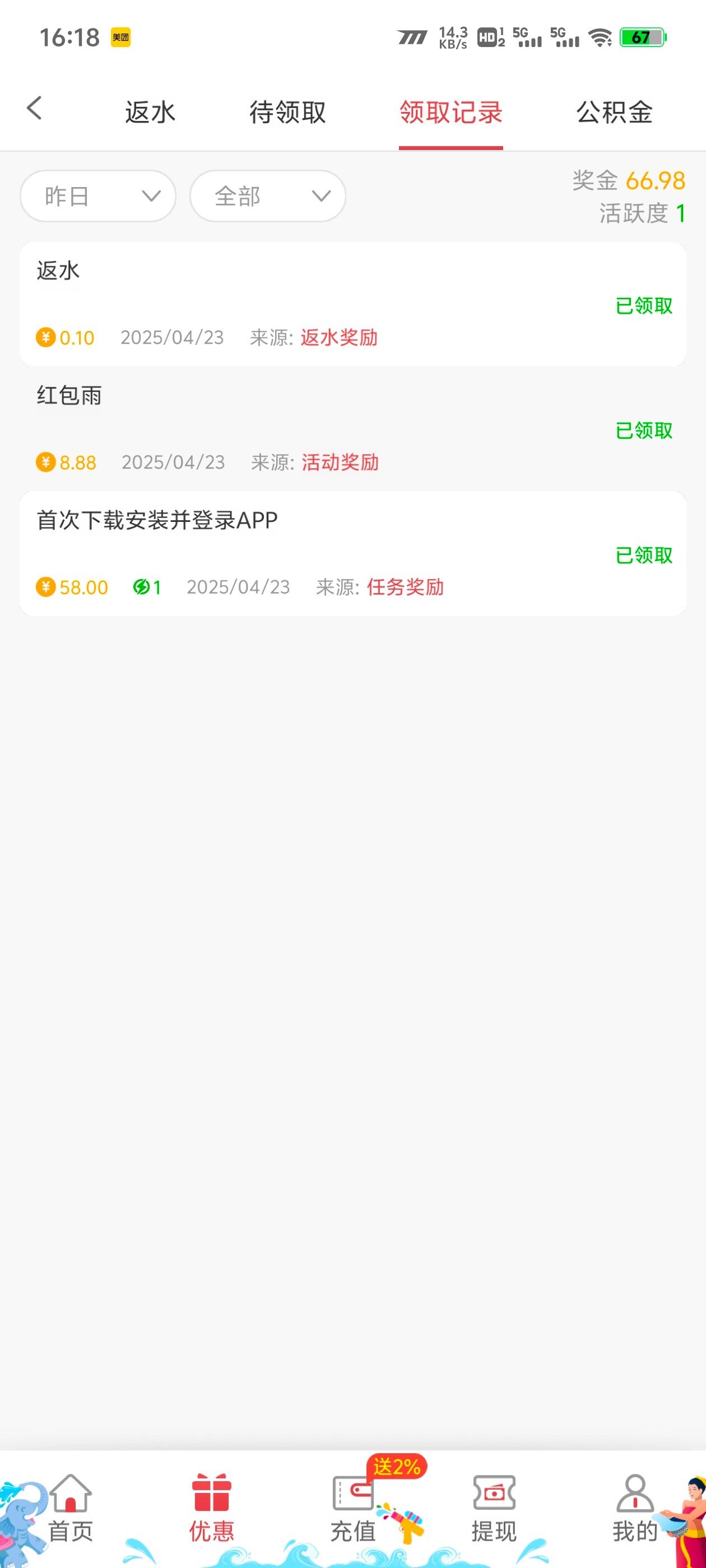Expand the 全部 category filter
The height and width of the screenshot is (1568, 706).
click(x=267, y=196)
